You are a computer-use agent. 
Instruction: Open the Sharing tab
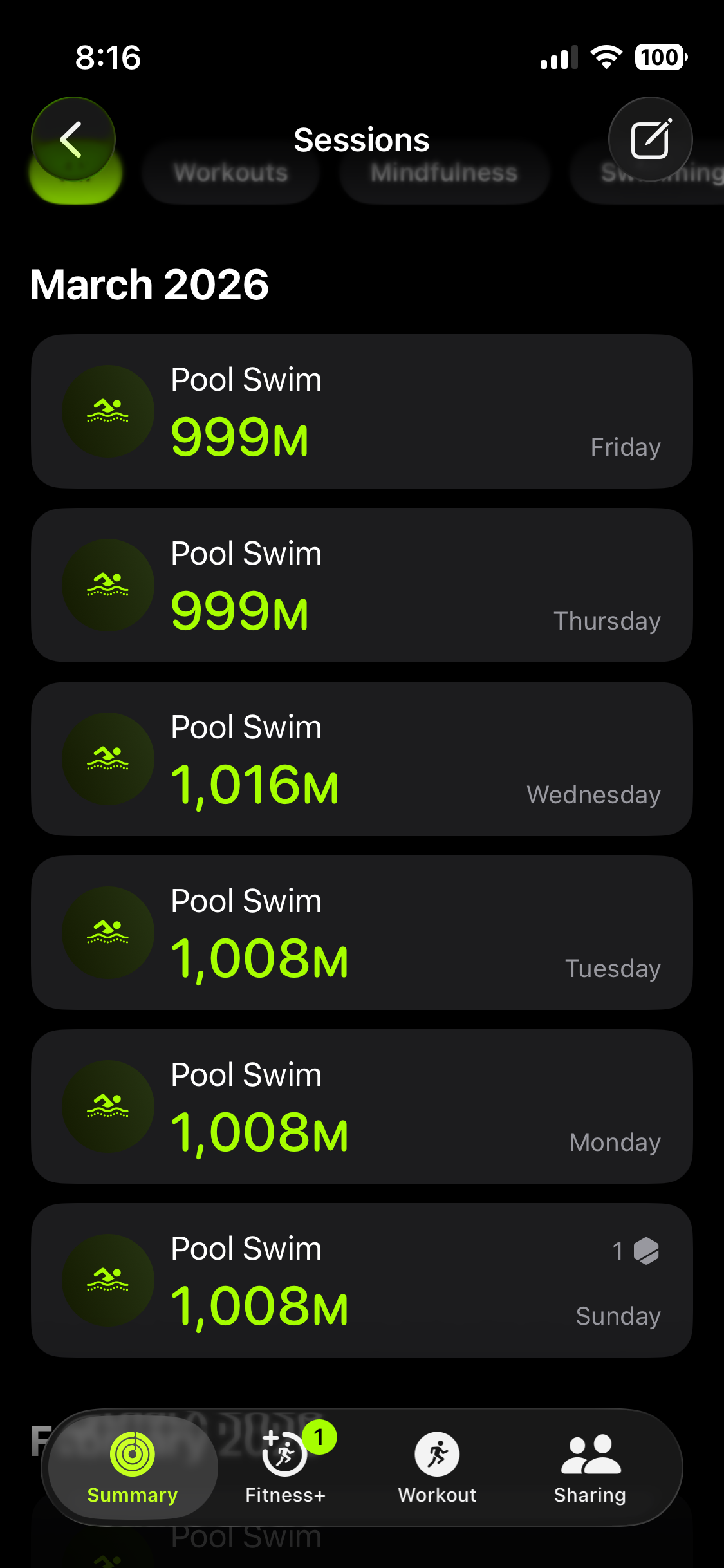pyautogui.click(x=590, y=1468)
